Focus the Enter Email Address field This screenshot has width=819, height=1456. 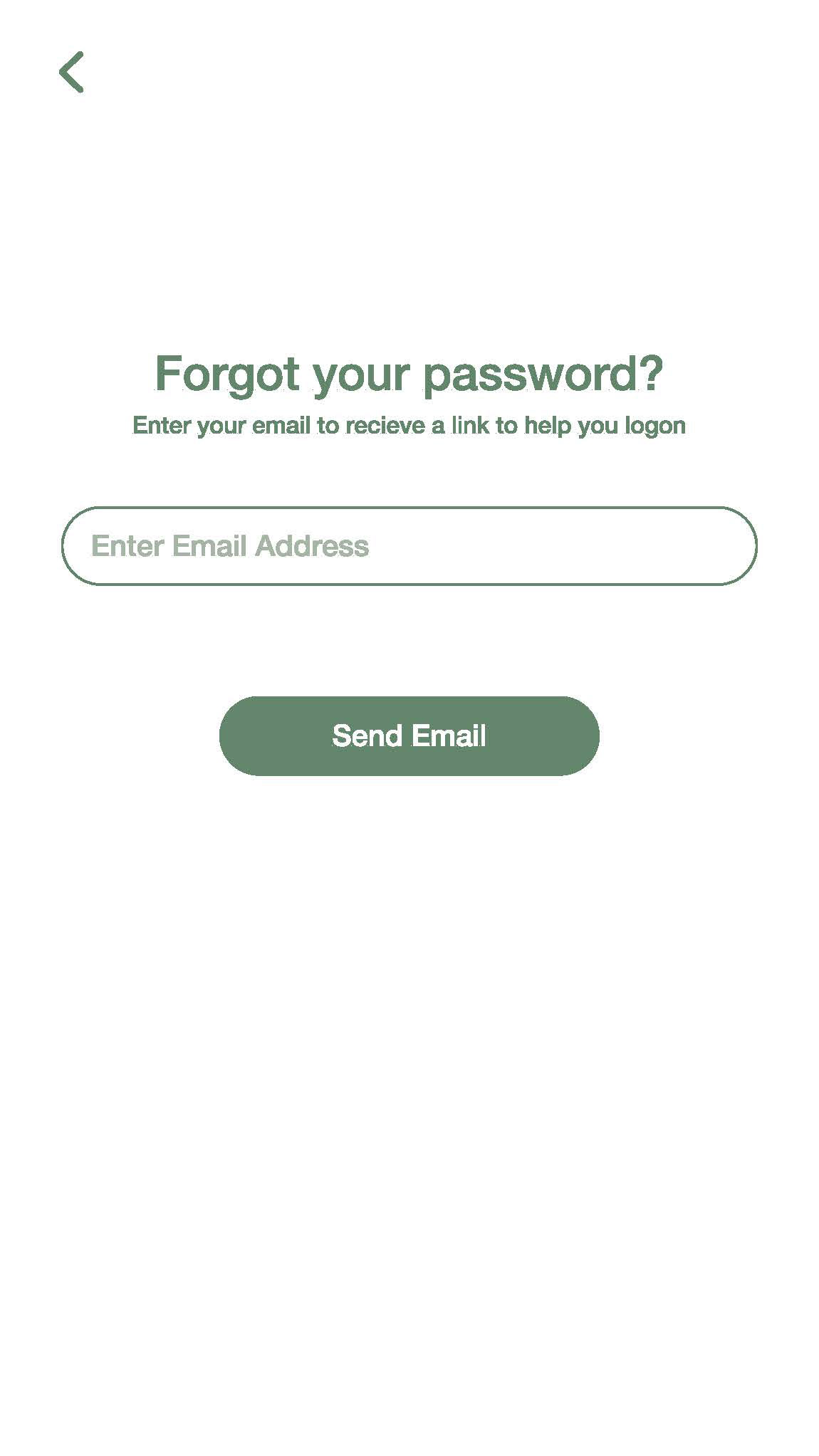(x=409, y=546)
